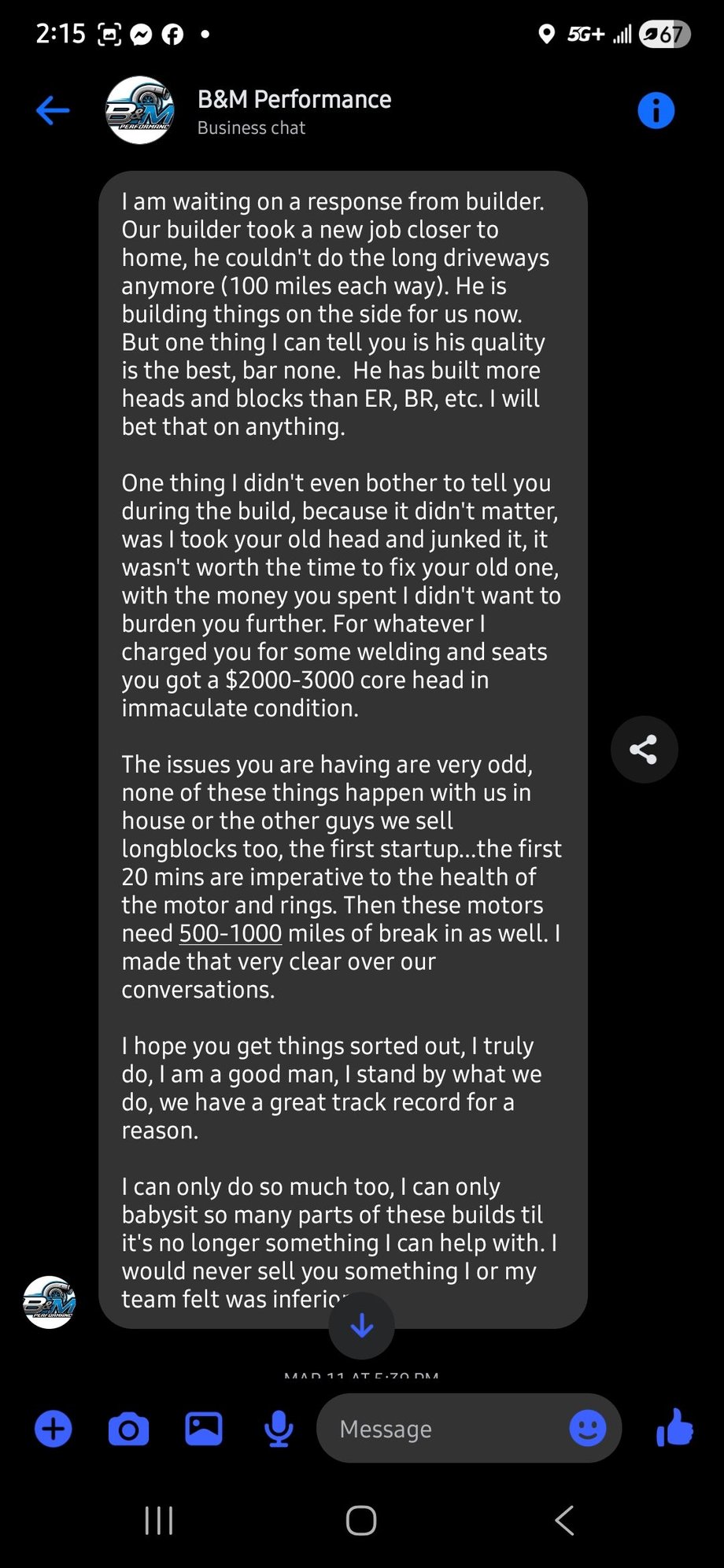Image resolution: width=724 pixels, height=1568 pixels.
Task: Go back to the chat list
Action: click(x=52, y=110)
